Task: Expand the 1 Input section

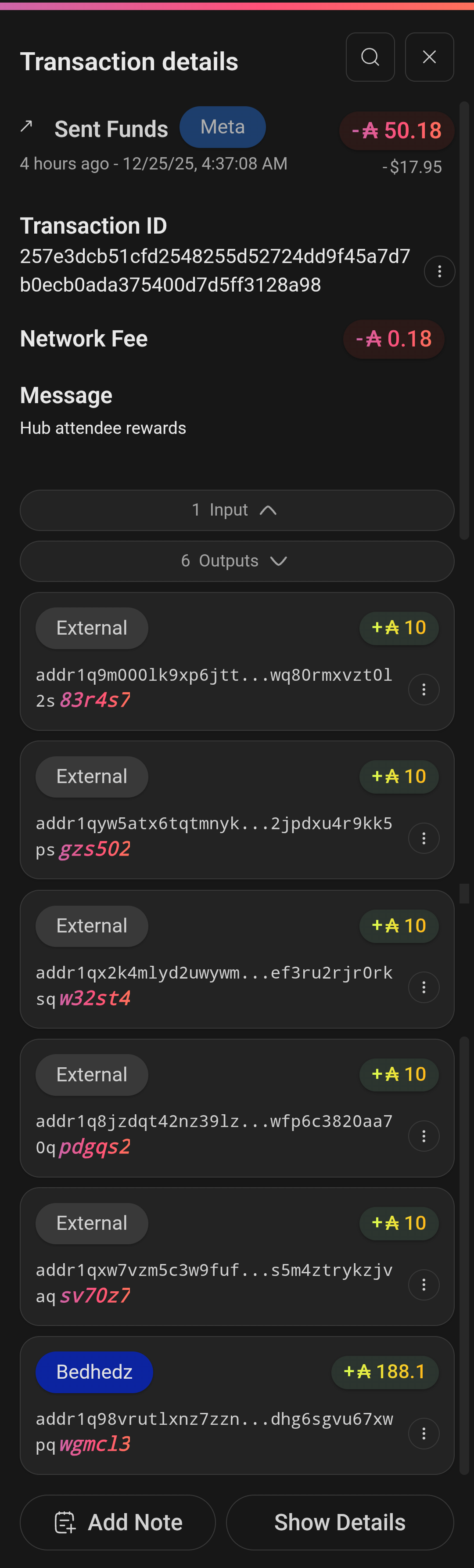Action: point(237,510)
